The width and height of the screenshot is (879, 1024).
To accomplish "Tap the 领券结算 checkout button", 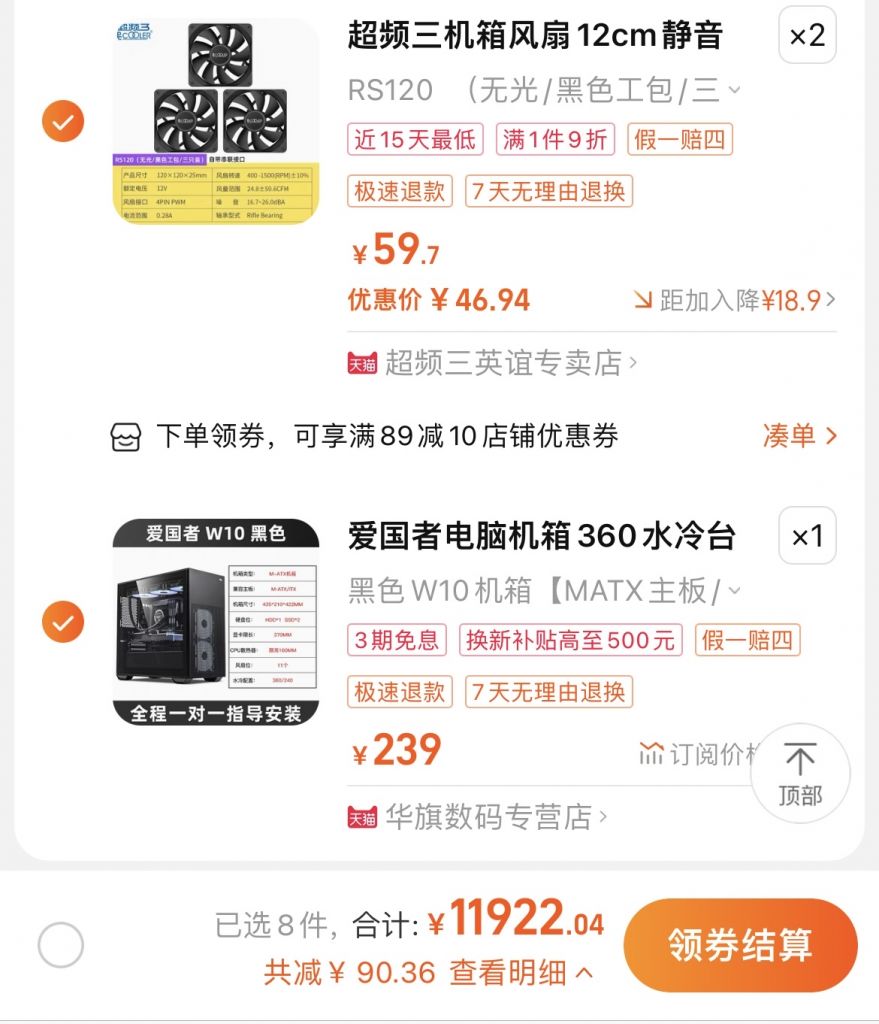I will pos(741,945).
